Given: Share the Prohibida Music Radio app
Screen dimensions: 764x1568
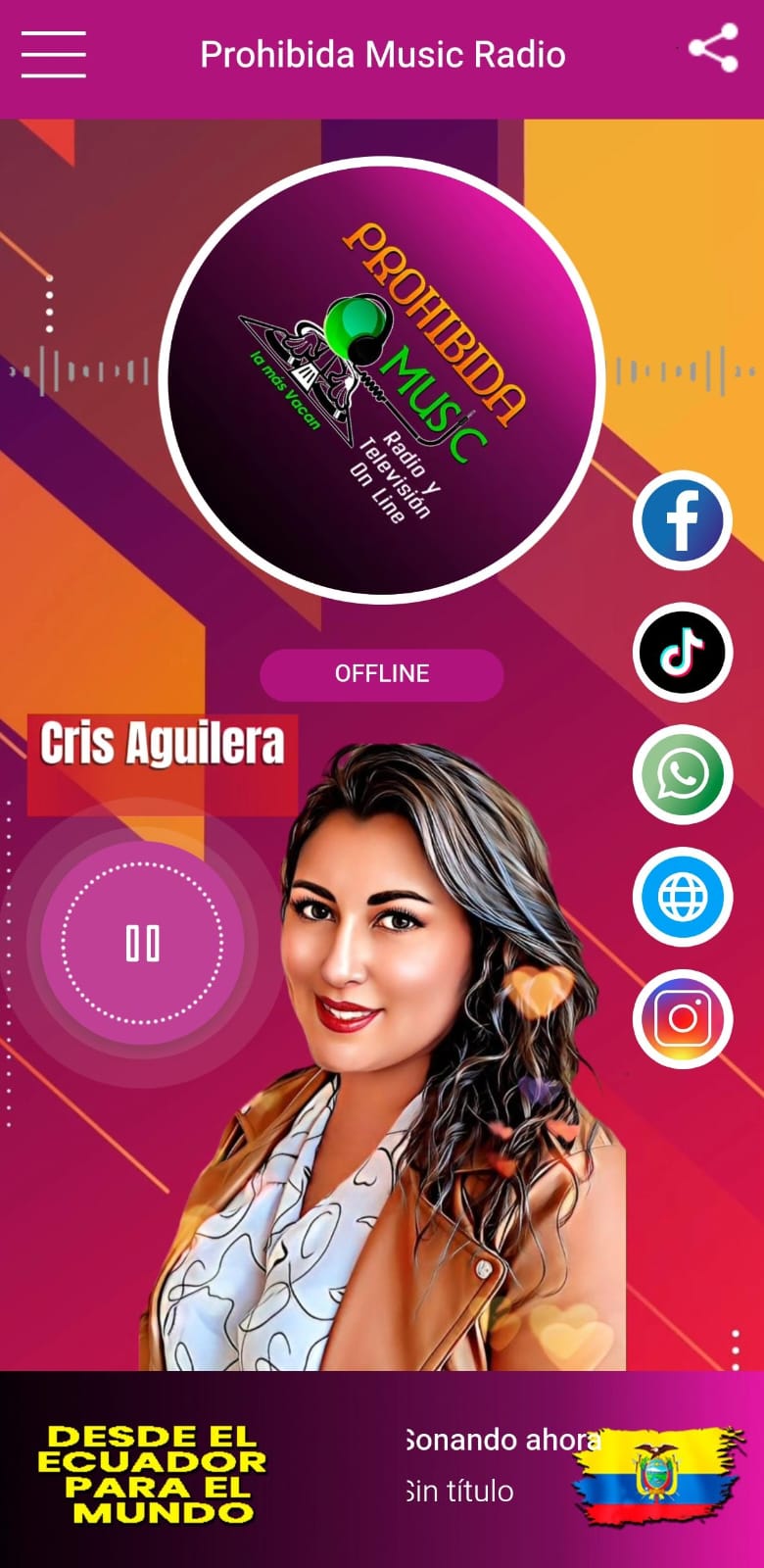Looking at the screenshot, I should pos(713,49).
